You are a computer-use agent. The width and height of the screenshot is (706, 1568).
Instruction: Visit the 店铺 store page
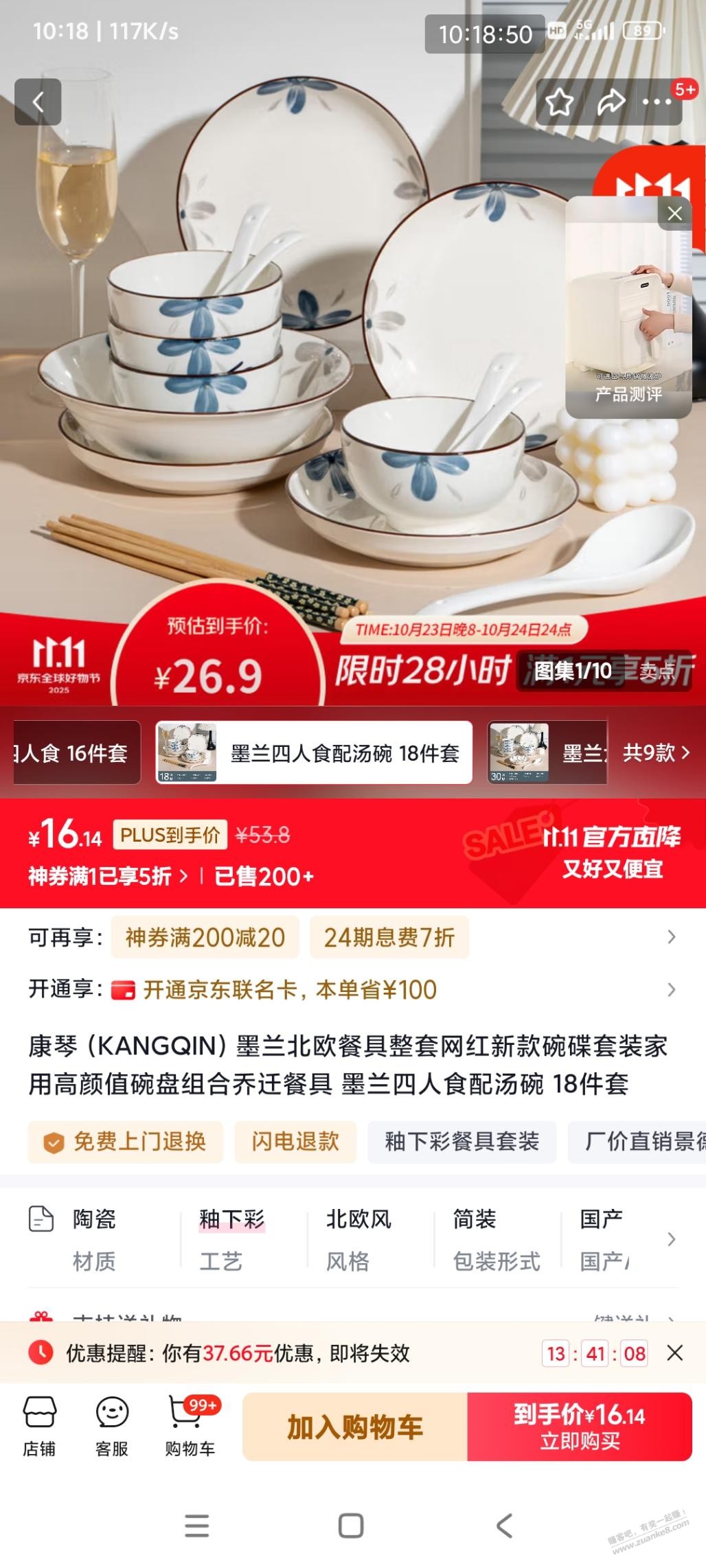[x=39, y=1427]
